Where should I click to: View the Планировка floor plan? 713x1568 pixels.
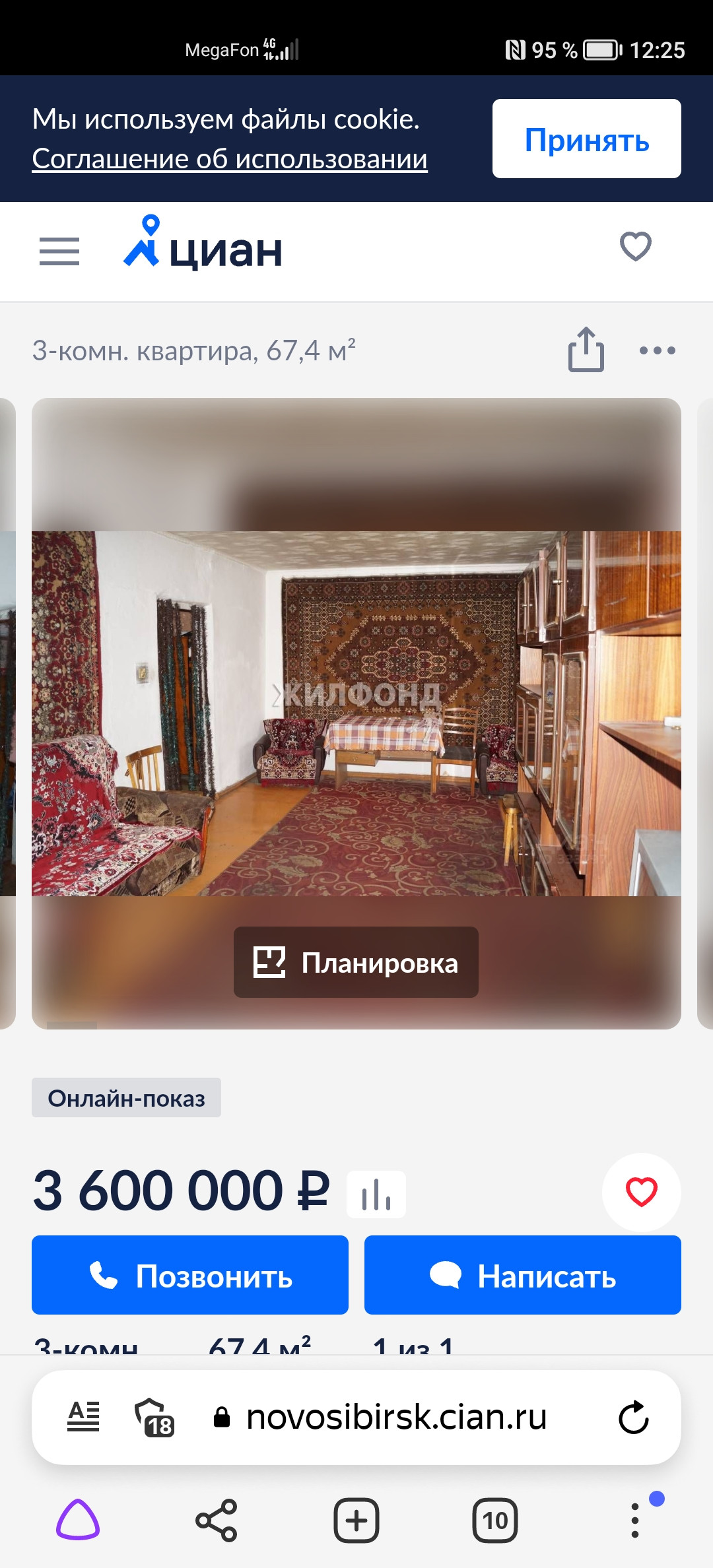tap(356, 962)
